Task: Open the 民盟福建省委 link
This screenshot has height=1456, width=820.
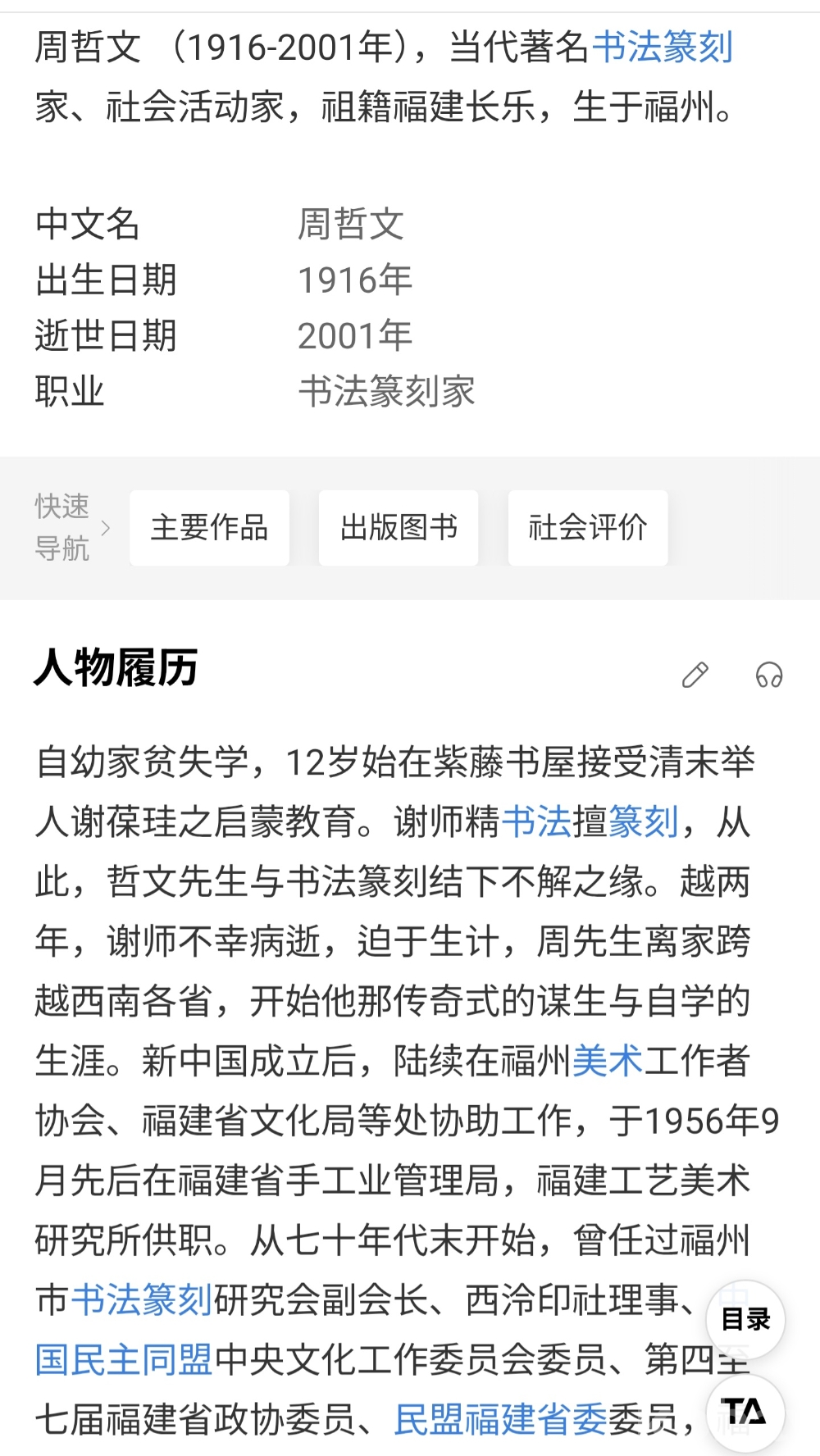Action: 500,1419
